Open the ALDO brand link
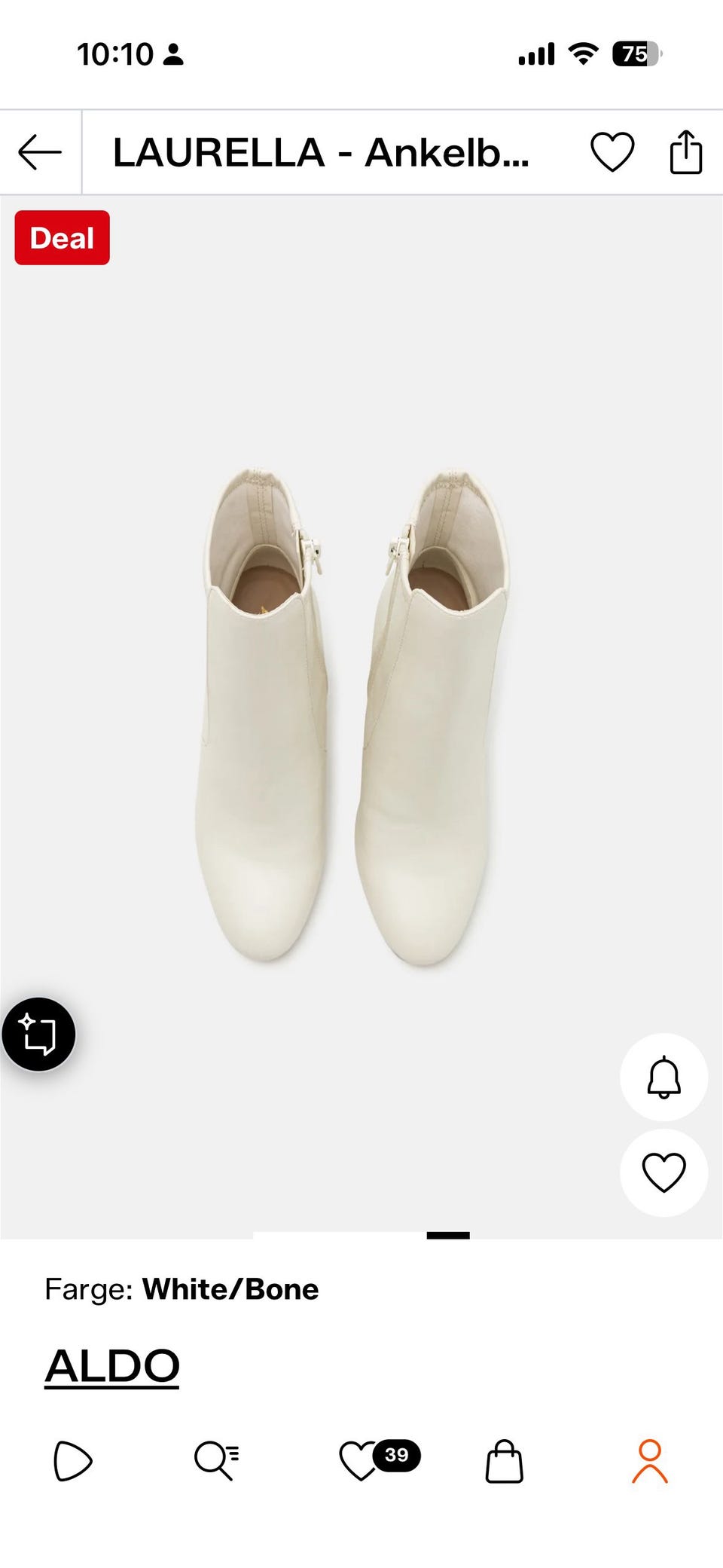 [x=112, y=1366]
